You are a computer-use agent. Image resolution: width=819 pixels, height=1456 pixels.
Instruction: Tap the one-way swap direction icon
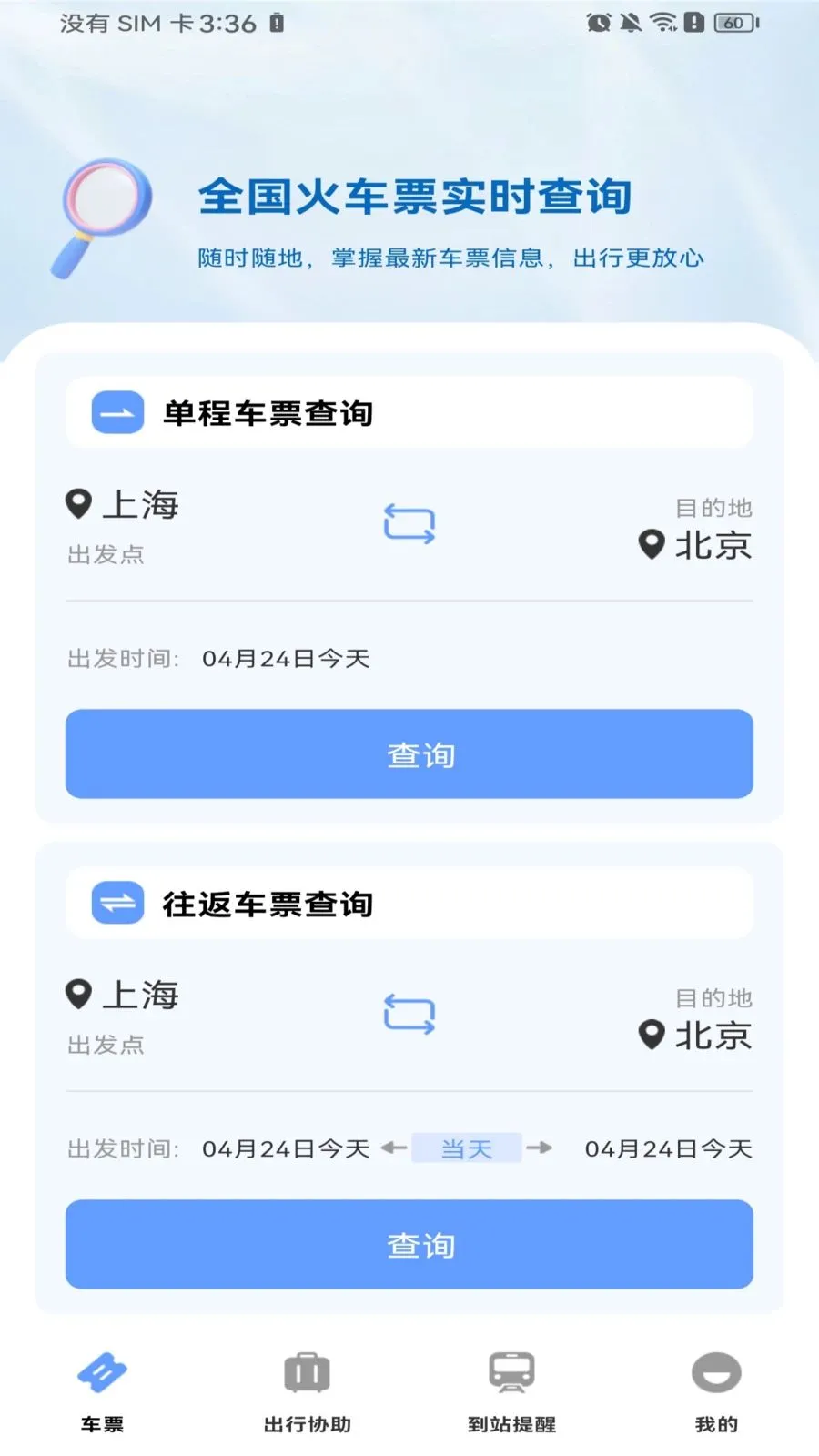pyautogui.click(x=409, y=523)
